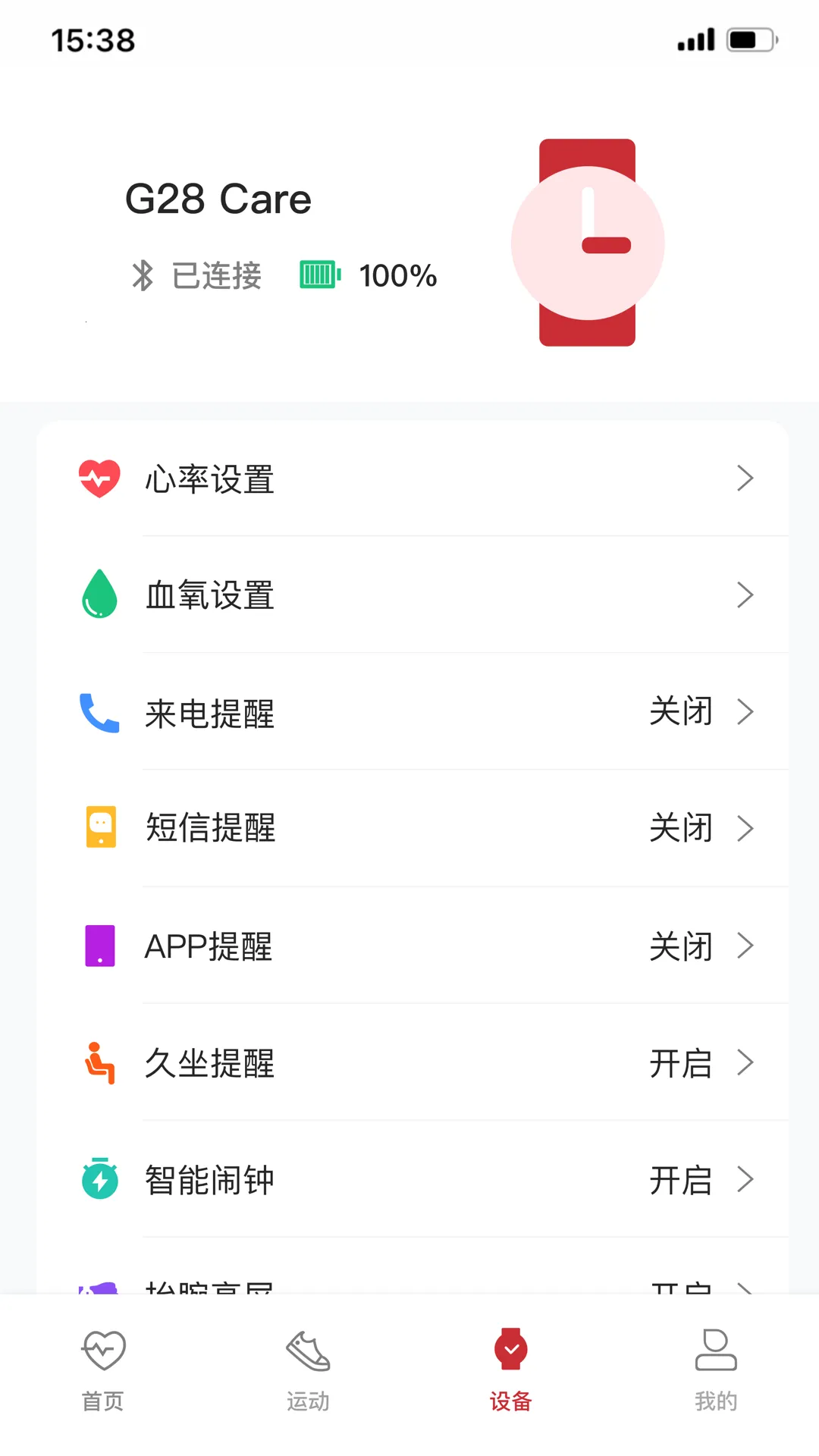Go to the 我的 profile tab
819x1456 pixels.
coord(716,1365)
